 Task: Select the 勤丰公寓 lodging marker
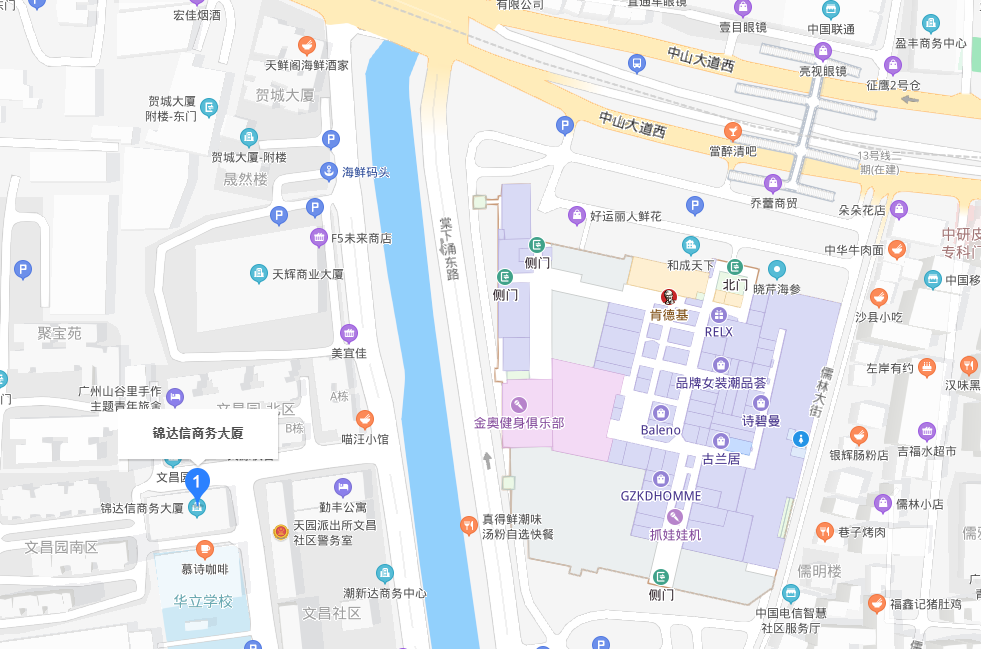coord(343,487)
